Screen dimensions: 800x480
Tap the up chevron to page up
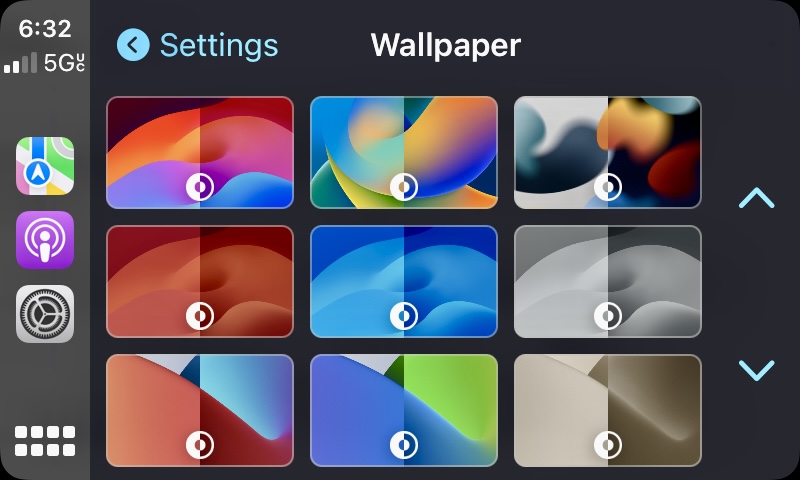(756, 198)
